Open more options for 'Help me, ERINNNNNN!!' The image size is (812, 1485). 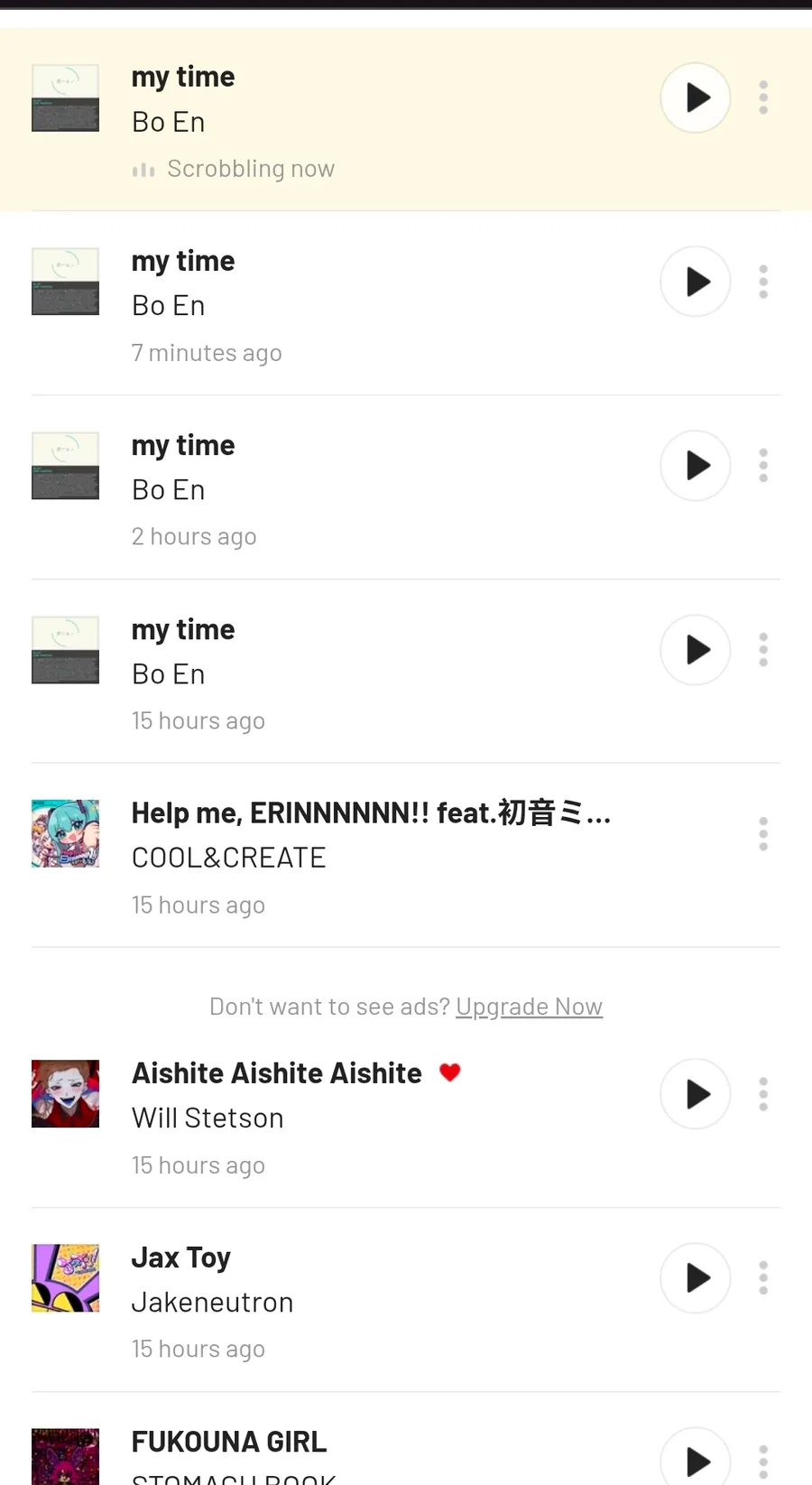pyautogui.click(x=763, y=834)
